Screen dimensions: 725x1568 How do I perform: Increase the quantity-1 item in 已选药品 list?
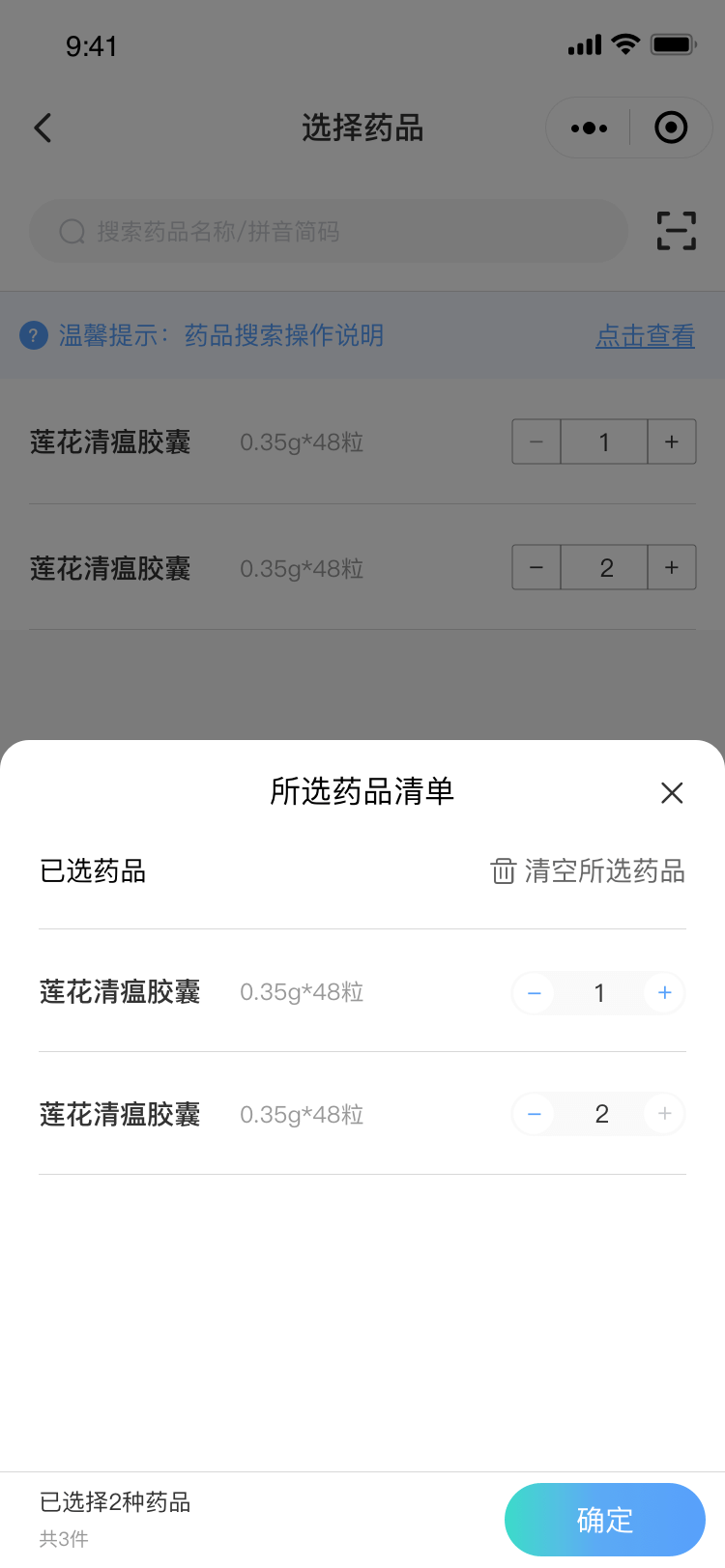pyautogui.click(x=664, y=993)
